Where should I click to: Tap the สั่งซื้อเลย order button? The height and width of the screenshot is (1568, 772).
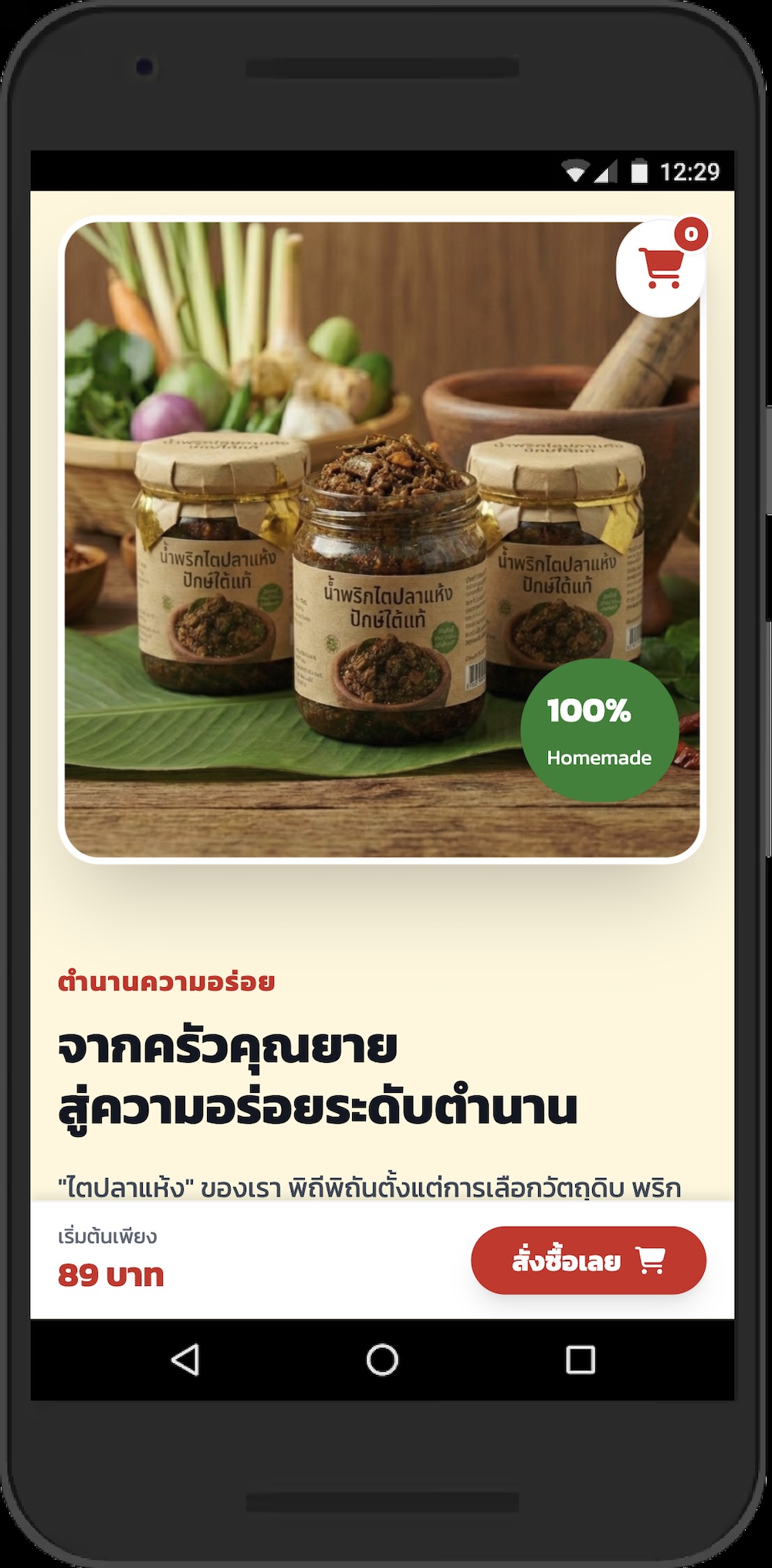click(588, 1261)
